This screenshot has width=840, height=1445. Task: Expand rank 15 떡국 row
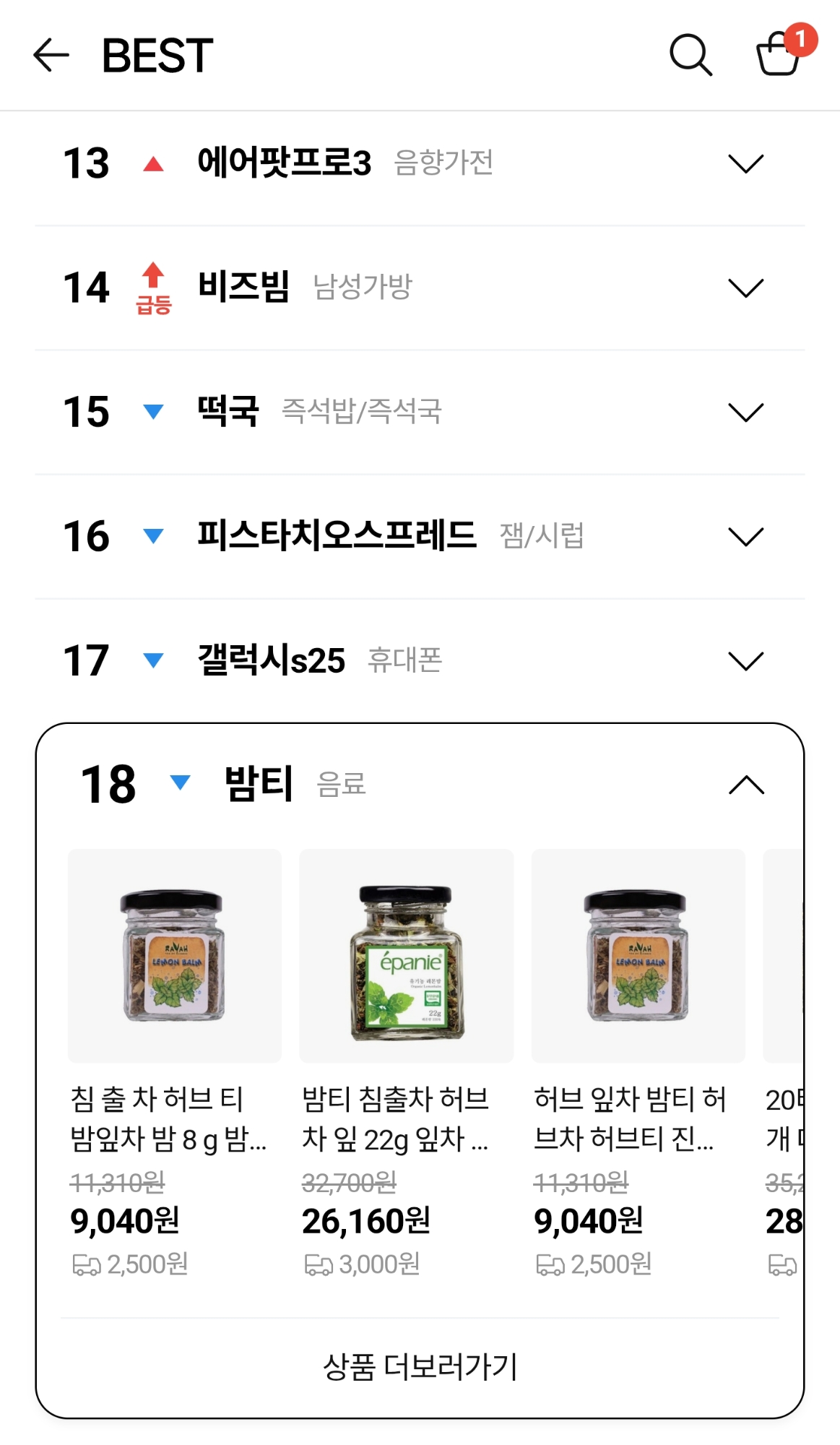[x=745, y=412]
